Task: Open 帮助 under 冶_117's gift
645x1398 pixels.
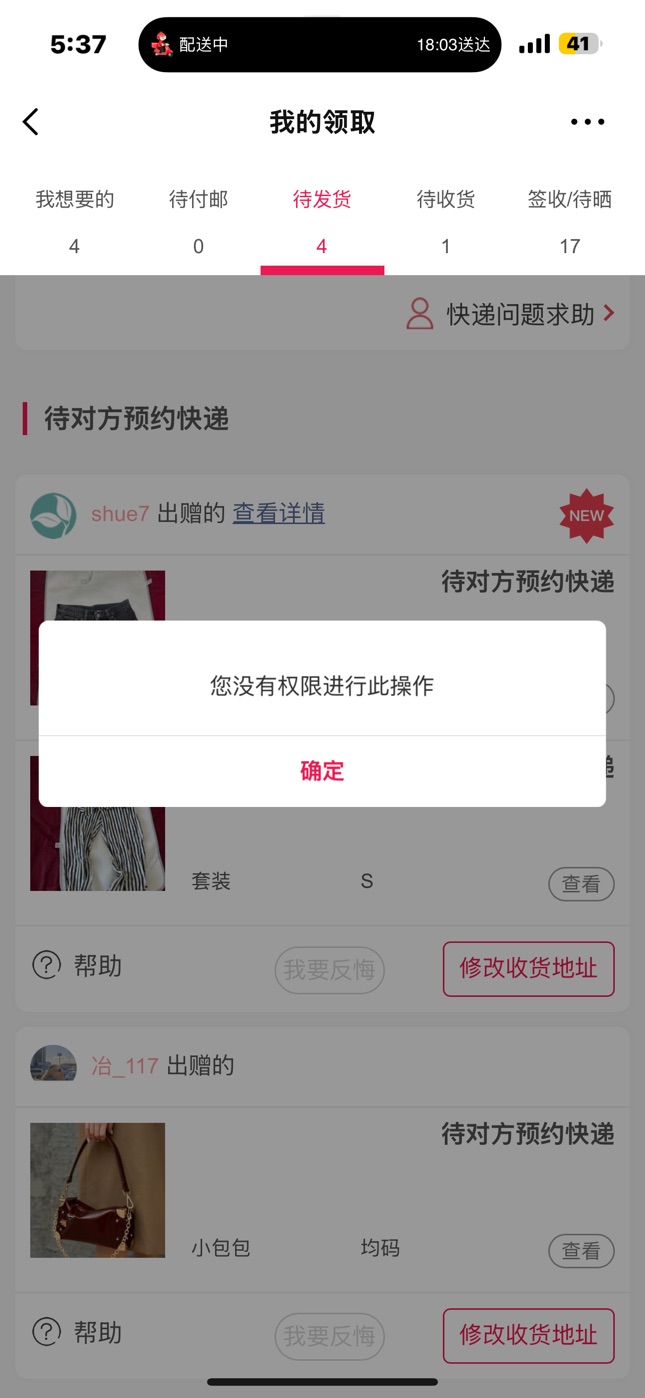Action: coord(78,1333)
